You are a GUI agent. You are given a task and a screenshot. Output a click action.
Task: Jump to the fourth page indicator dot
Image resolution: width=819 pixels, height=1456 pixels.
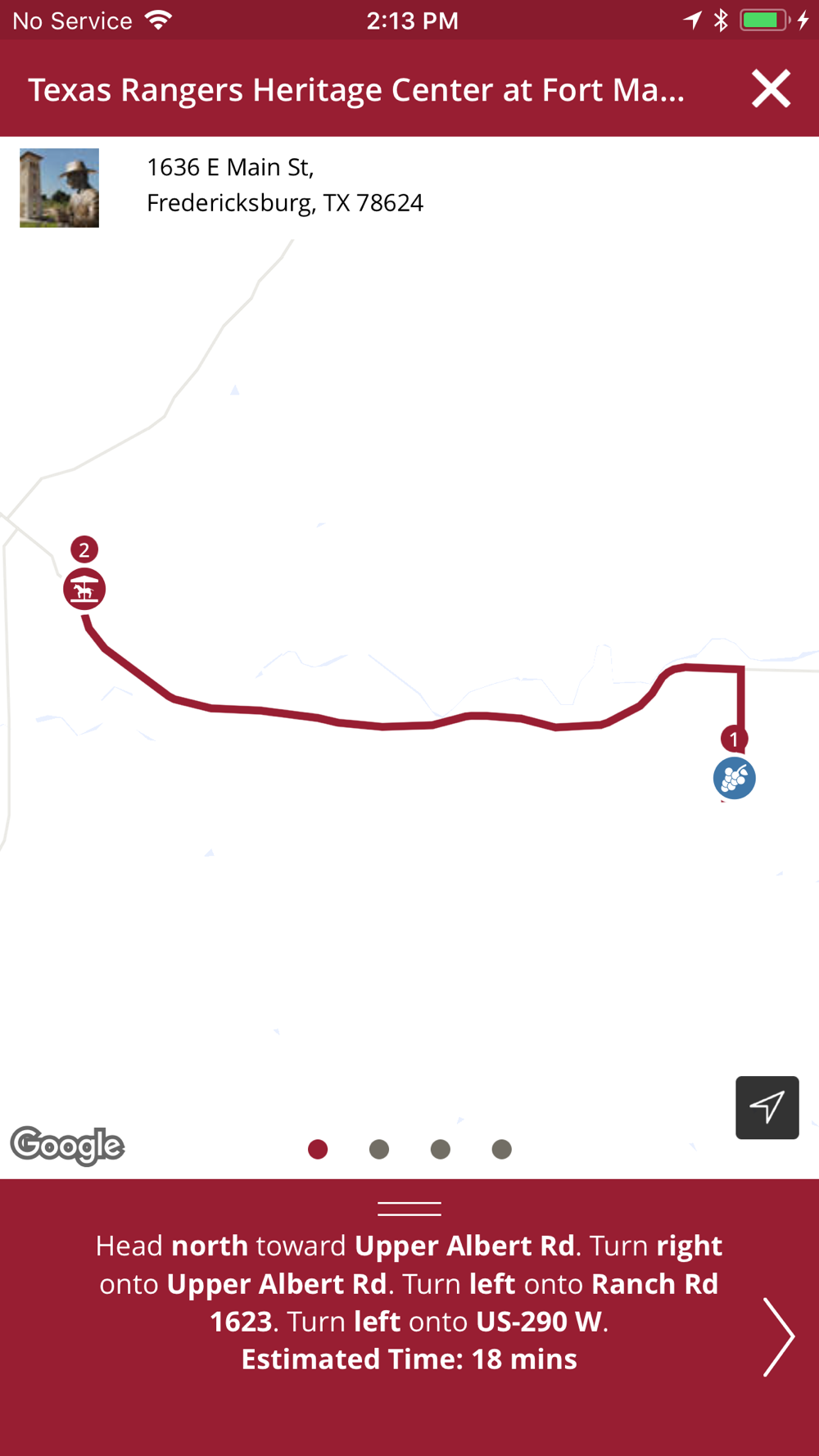[x=502, y=1149]
